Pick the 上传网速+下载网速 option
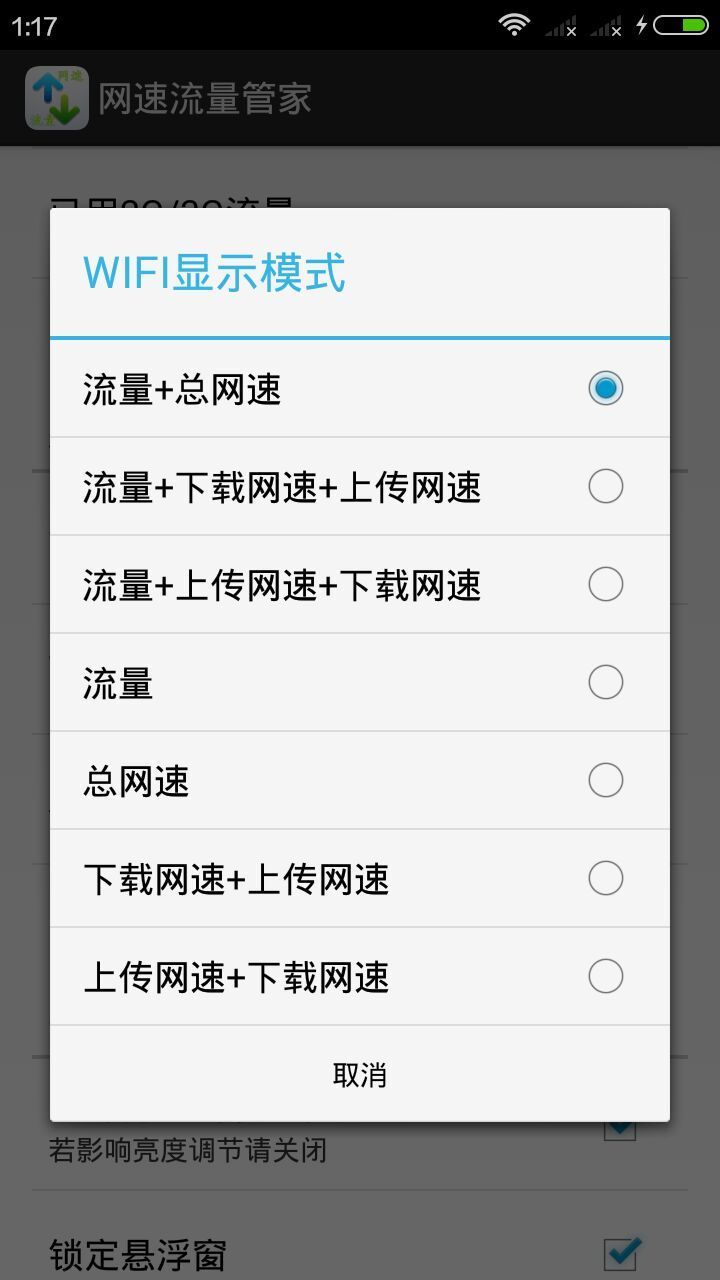Viewport: 720px width, 1280px height. pos(359,977)
